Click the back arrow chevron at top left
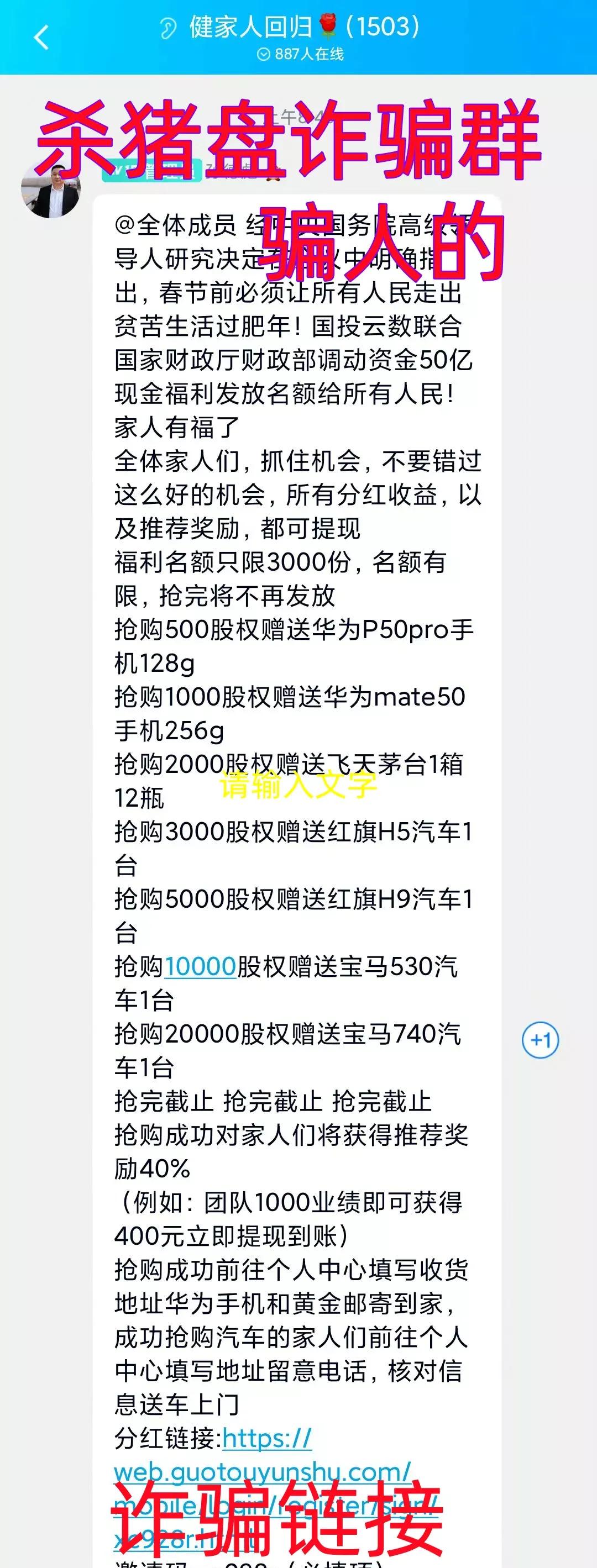This screenshot has width=597, height=1568. coord(39,36)
